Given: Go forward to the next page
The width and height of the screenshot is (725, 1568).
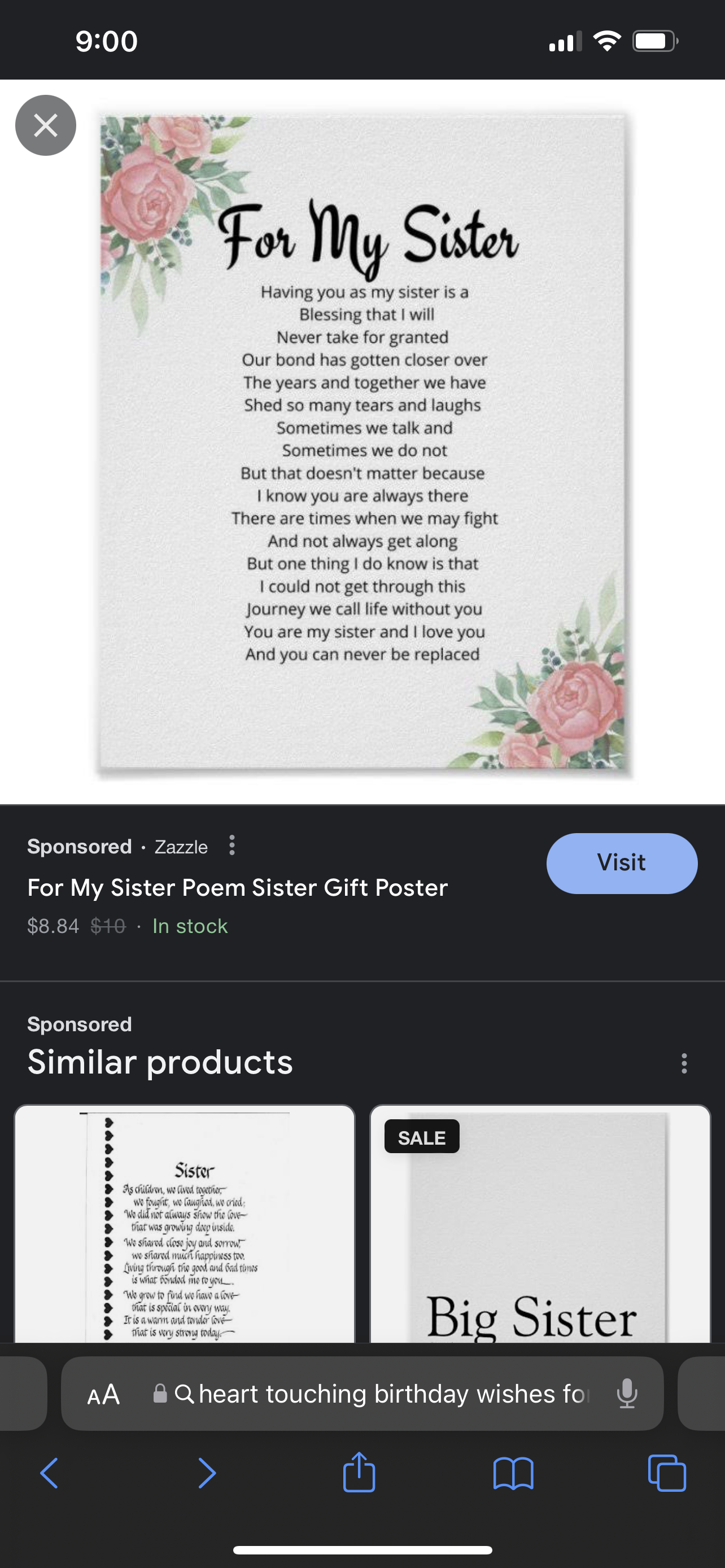Looking at the screenshot, I should pyautogui.click(x=207, y=1473).
